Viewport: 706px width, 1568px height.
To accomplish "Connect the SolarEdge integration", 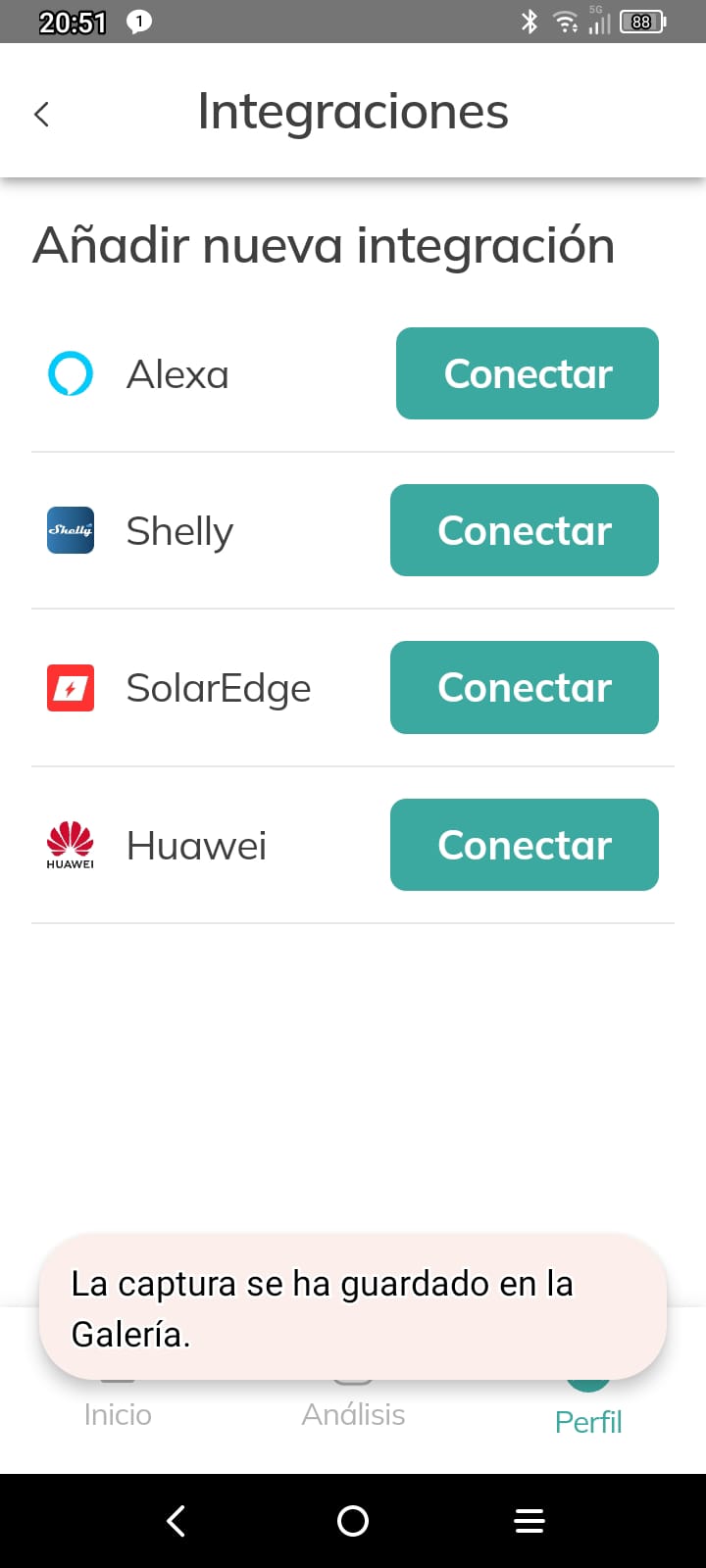I will [524, 687].
